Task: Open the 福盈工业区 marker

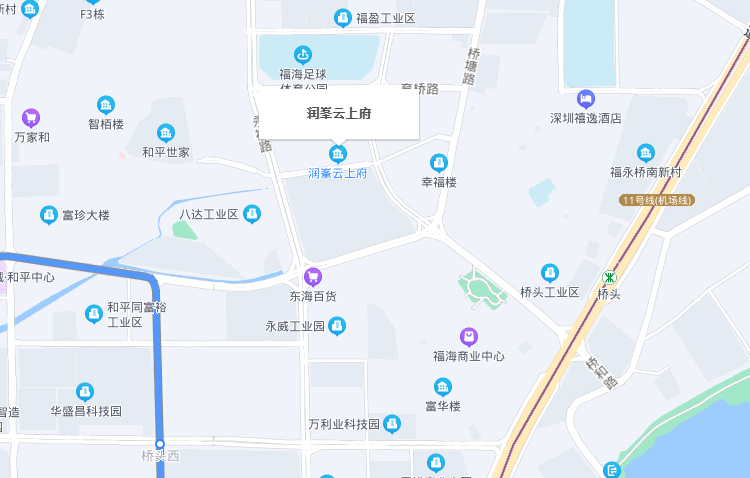Action: point(342,18)
